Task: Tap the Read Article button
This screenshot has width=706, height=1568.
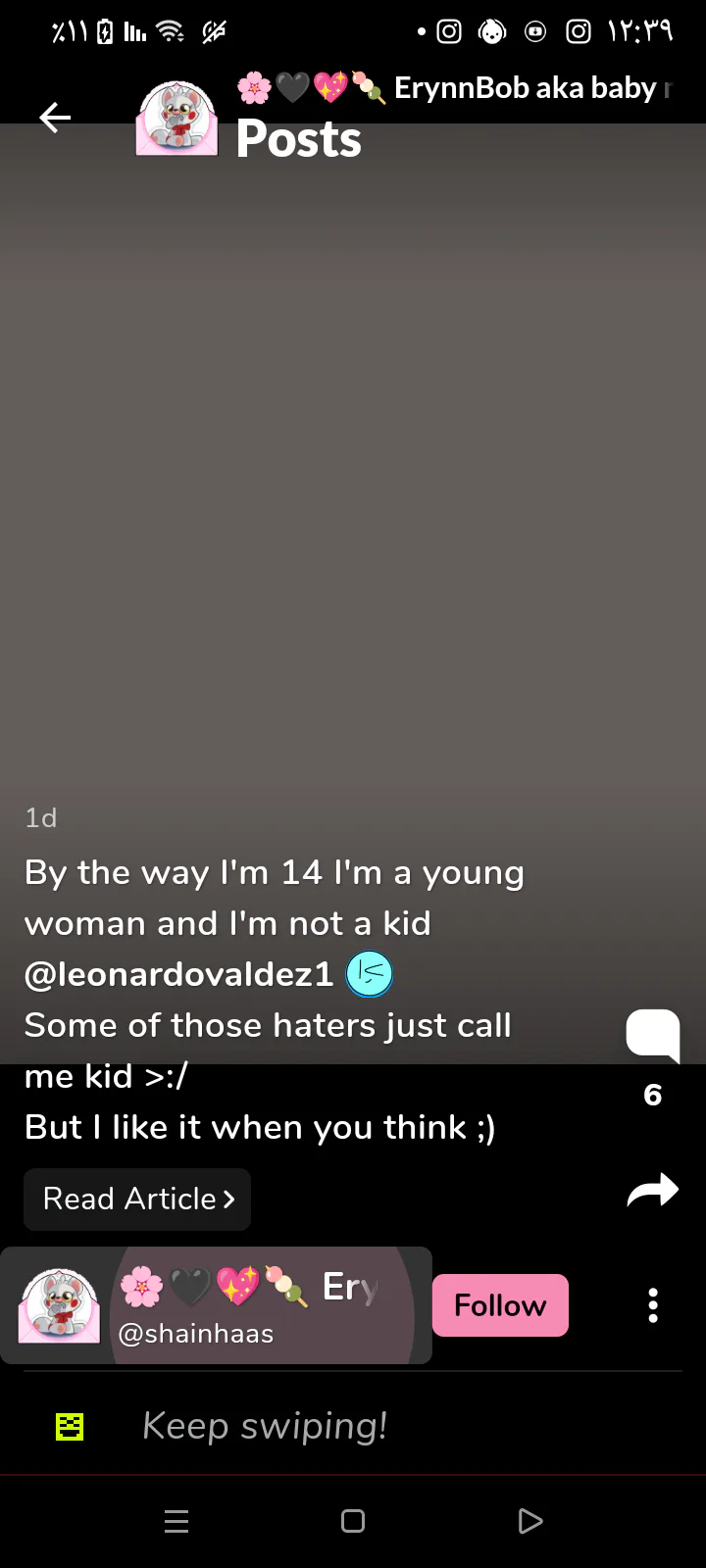Action: click(137, 1199)
